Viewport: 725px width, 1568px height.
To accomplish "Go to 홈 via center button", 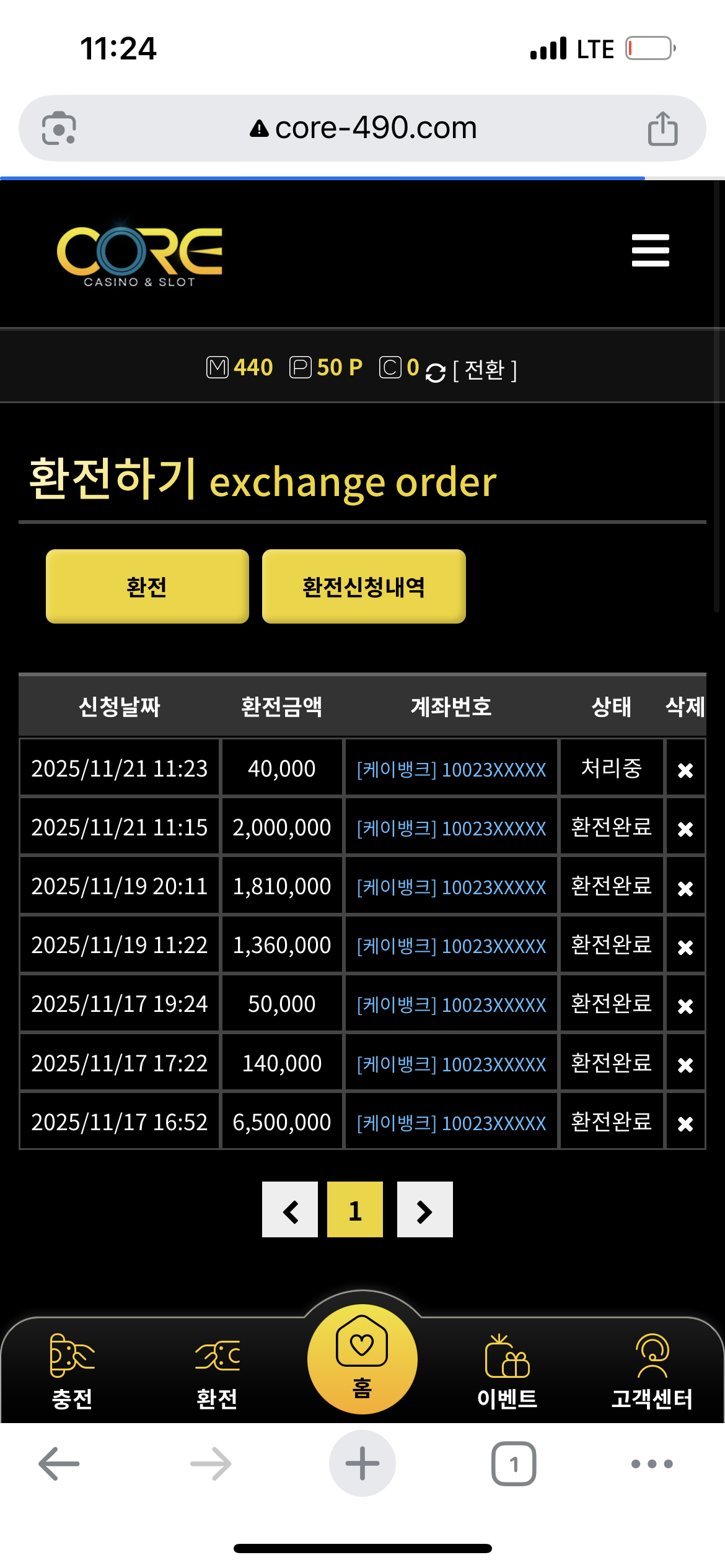I will 362,1359.
